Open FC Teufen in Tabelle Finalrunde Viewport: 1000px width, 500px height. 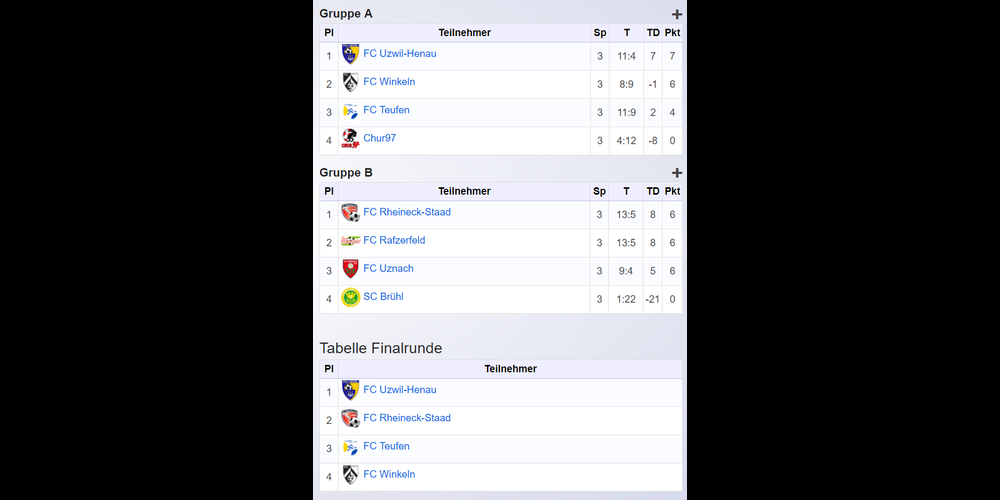[x=386, y=446]
